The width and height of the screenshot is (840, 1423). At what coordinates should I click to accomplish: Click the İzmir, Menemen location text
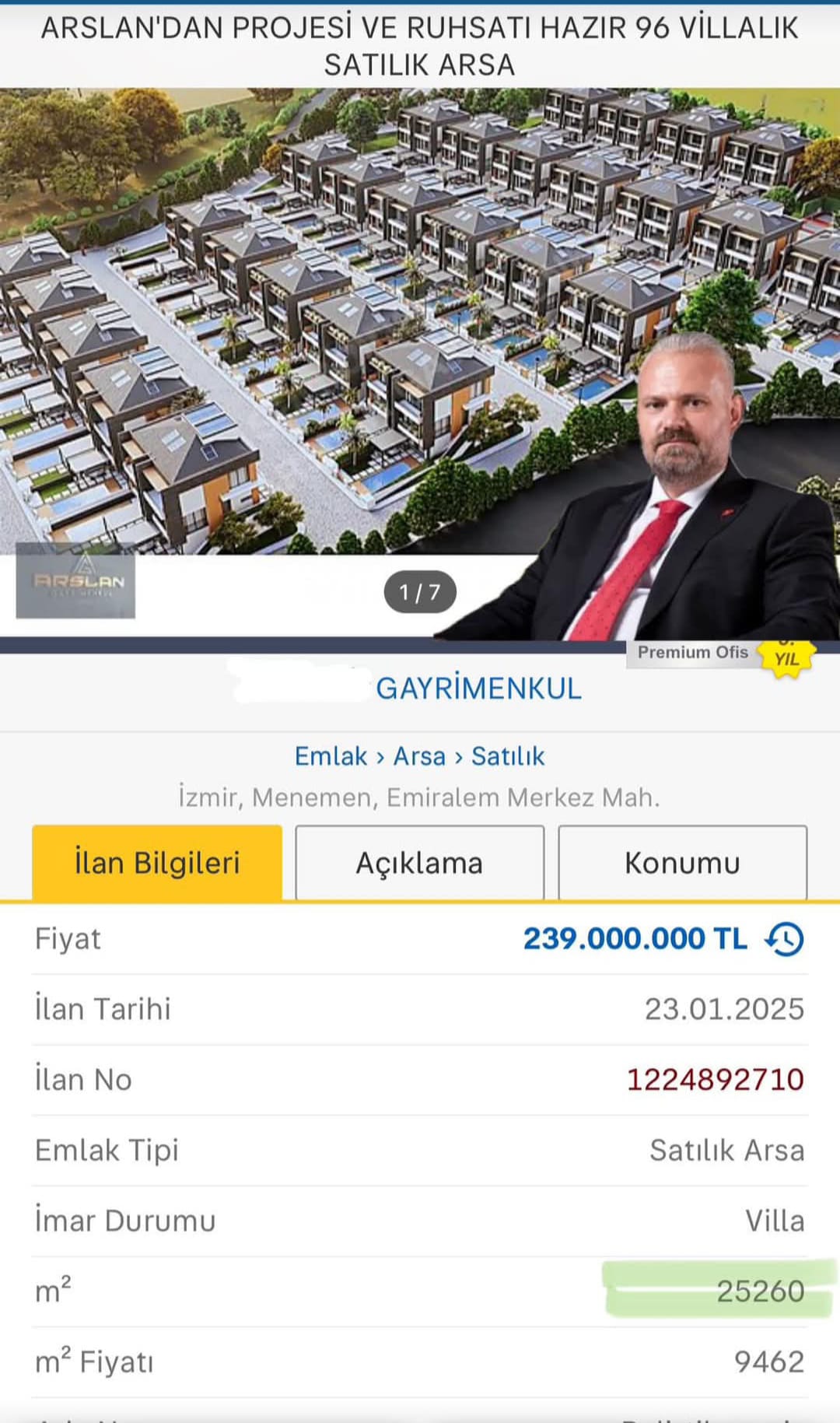click(418, 797)
